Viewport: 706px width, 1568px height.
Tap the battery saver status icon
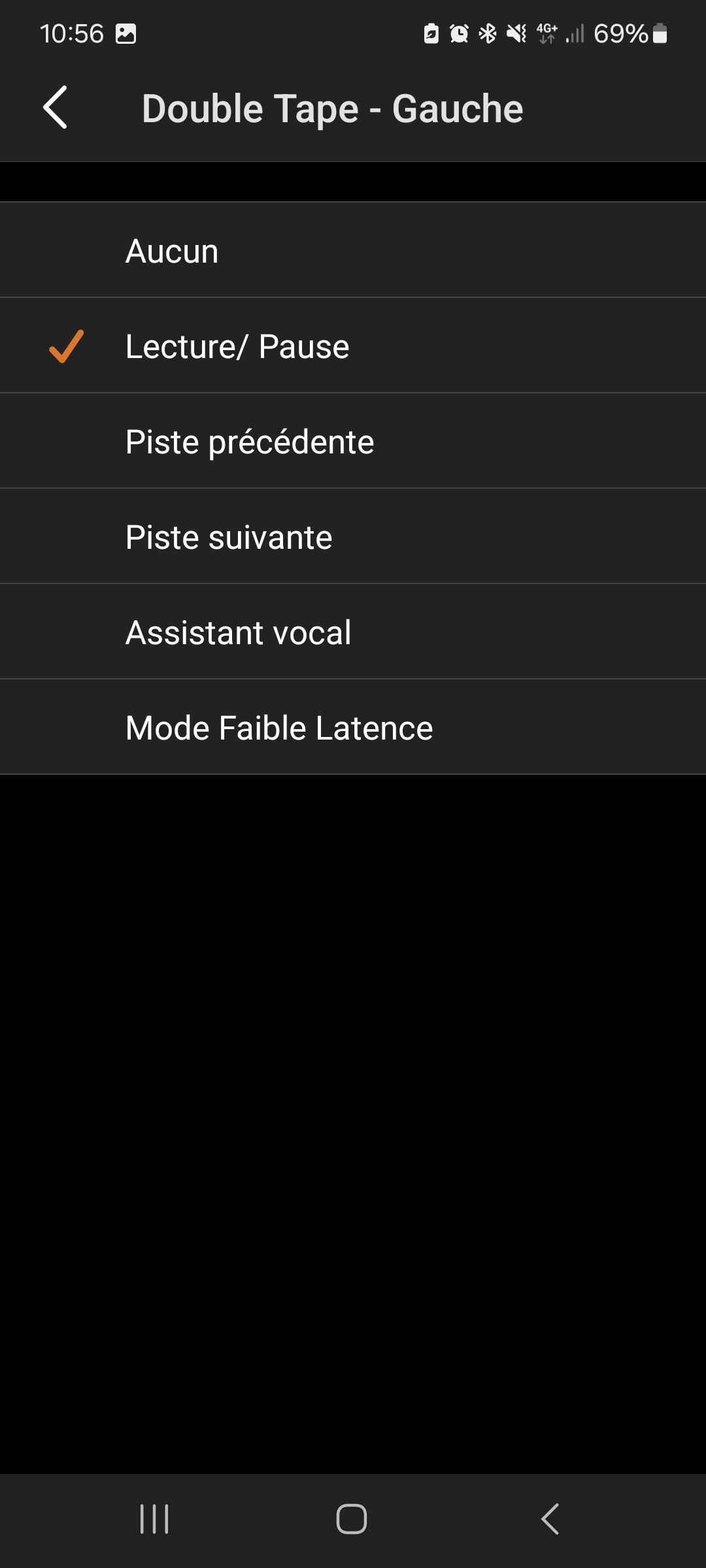click(x=431, y=33)
